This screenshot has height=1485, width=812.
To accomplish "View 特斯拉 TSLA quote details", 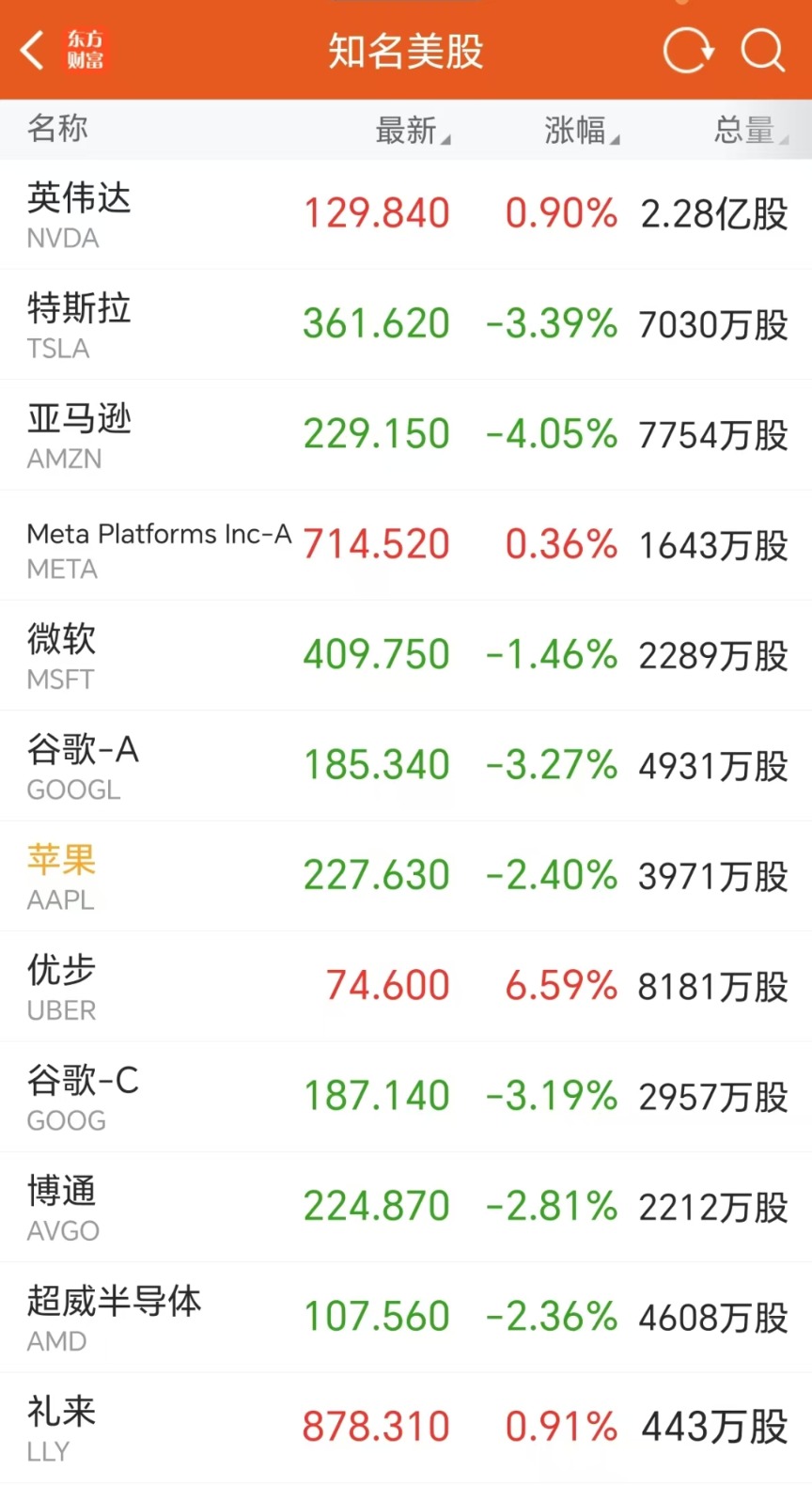I will coord(406,324).
